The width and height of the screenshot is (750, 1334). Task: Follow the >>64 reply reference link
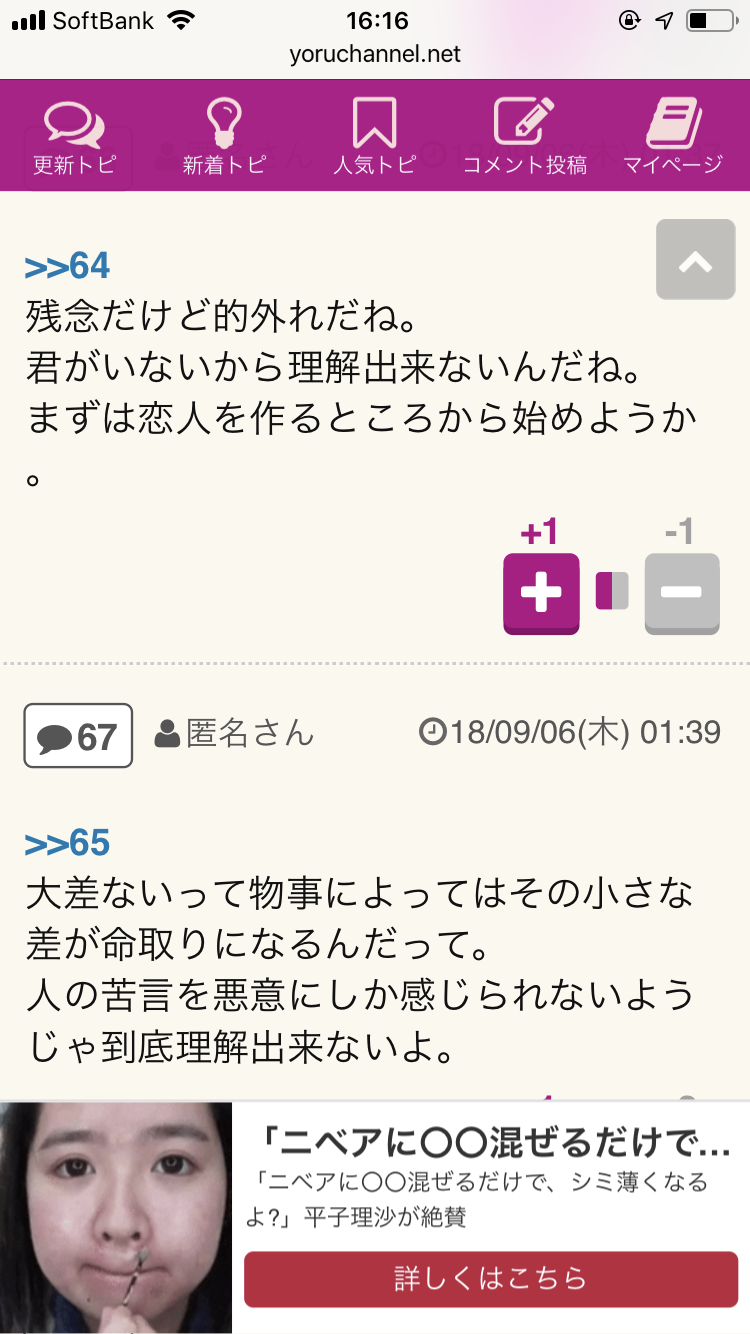(x=67, y=266)
